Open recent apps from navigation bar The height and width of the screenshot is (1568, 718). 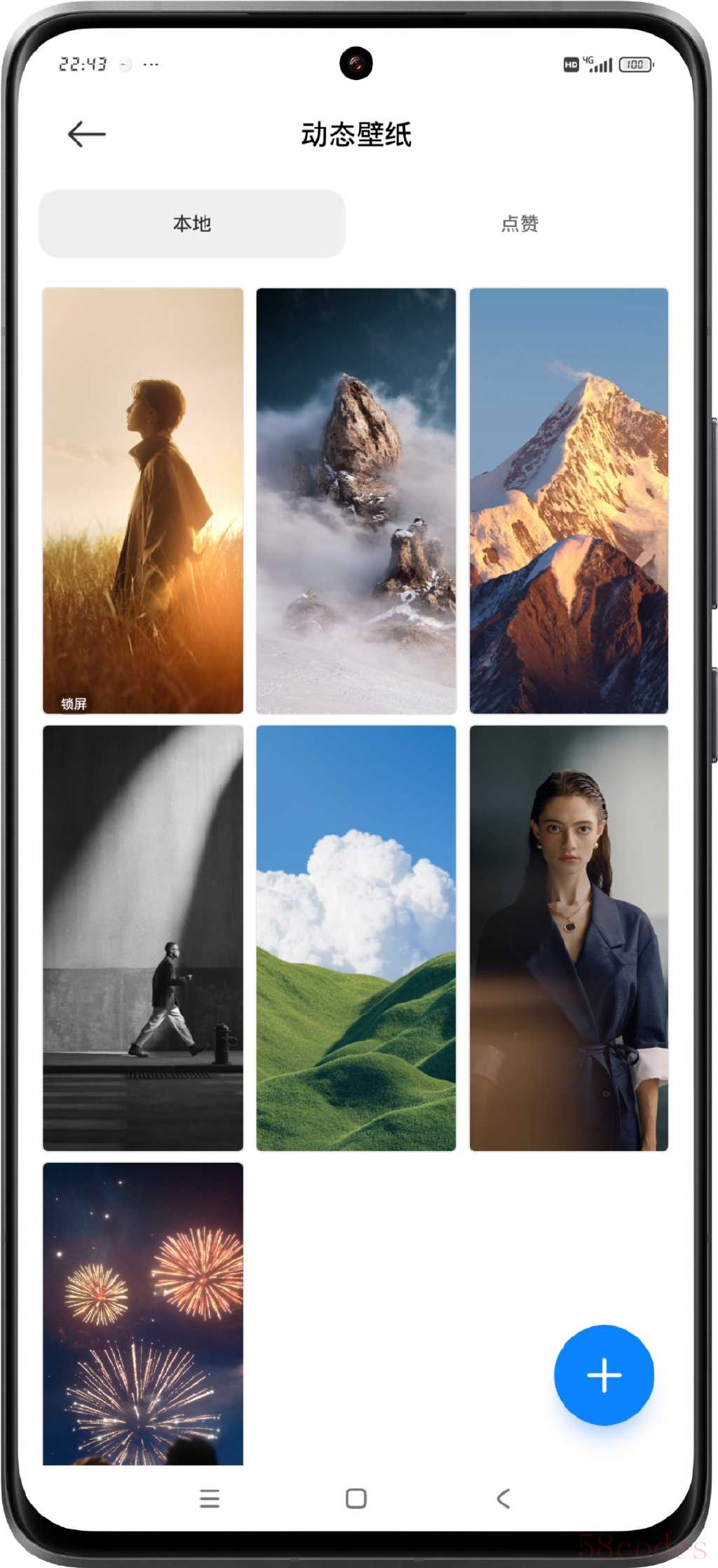[x=210, y=1499]
